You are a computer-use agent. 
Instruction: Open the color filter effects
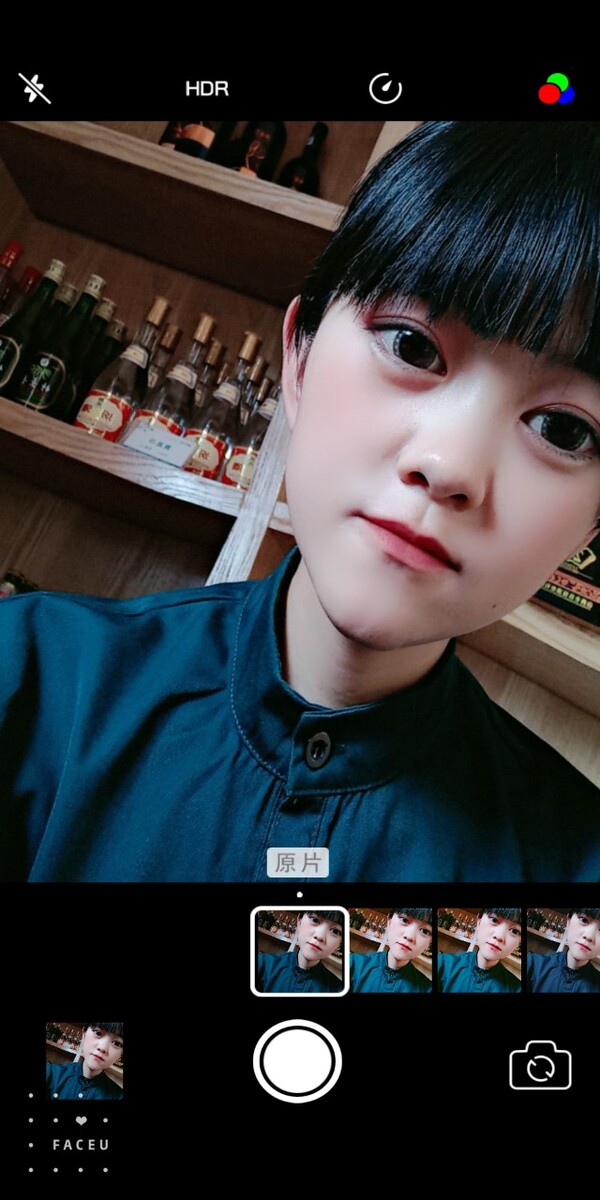[x=556, y=89]
